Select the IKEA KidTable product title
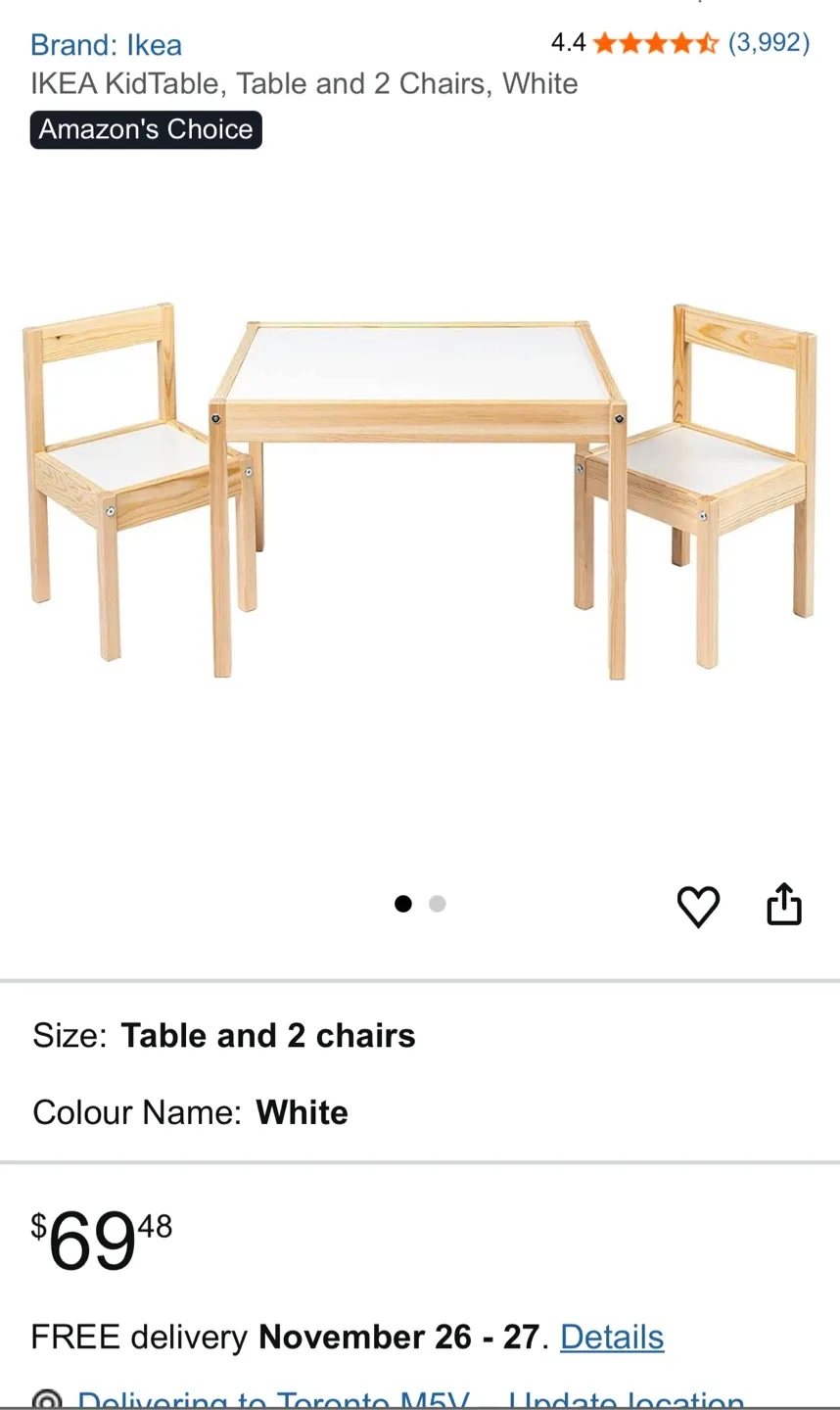This screenshot has width=840, height=1410. [303, 84]
